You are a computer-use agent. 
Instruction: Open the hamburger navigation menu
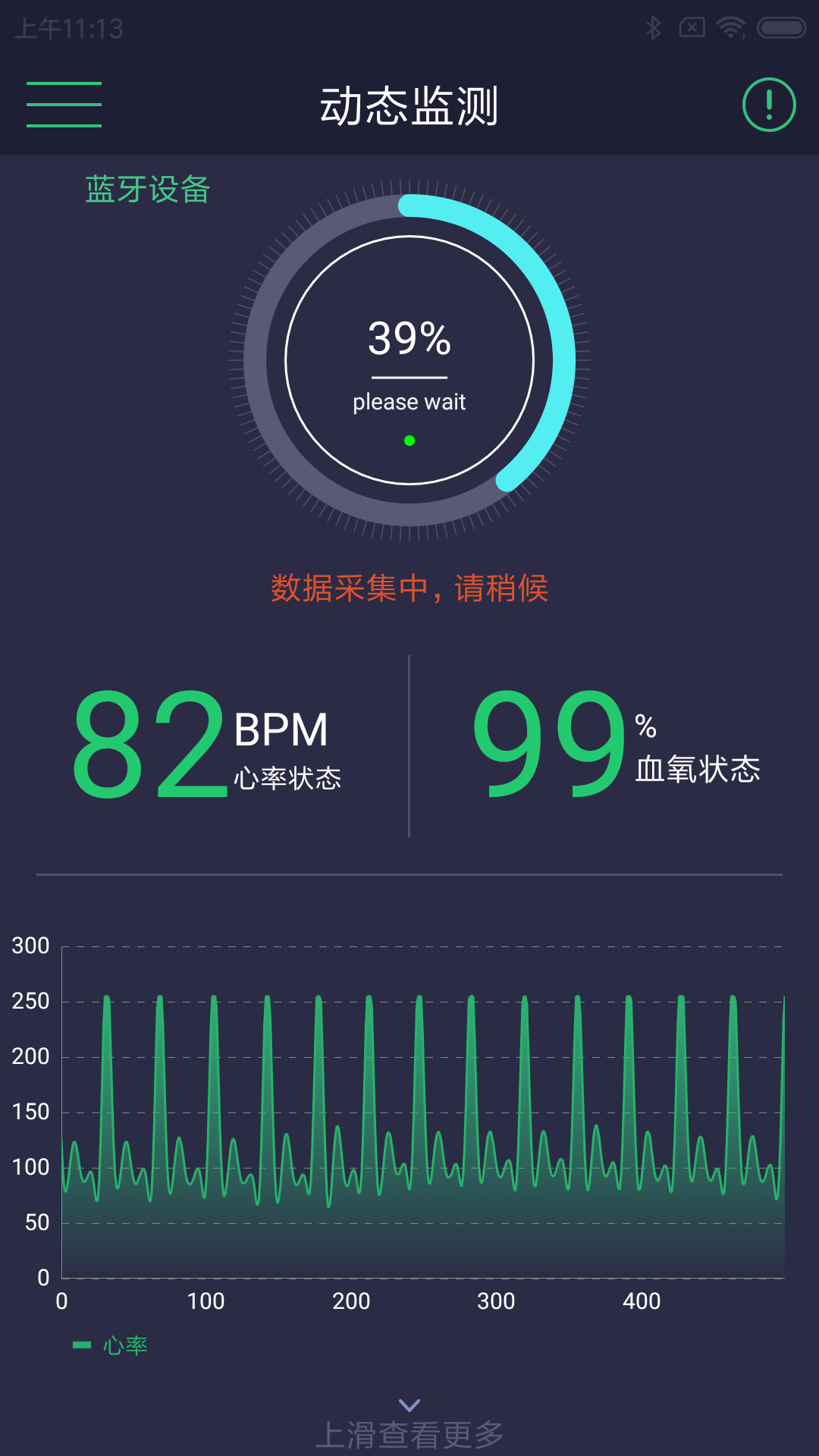[64, 104]
